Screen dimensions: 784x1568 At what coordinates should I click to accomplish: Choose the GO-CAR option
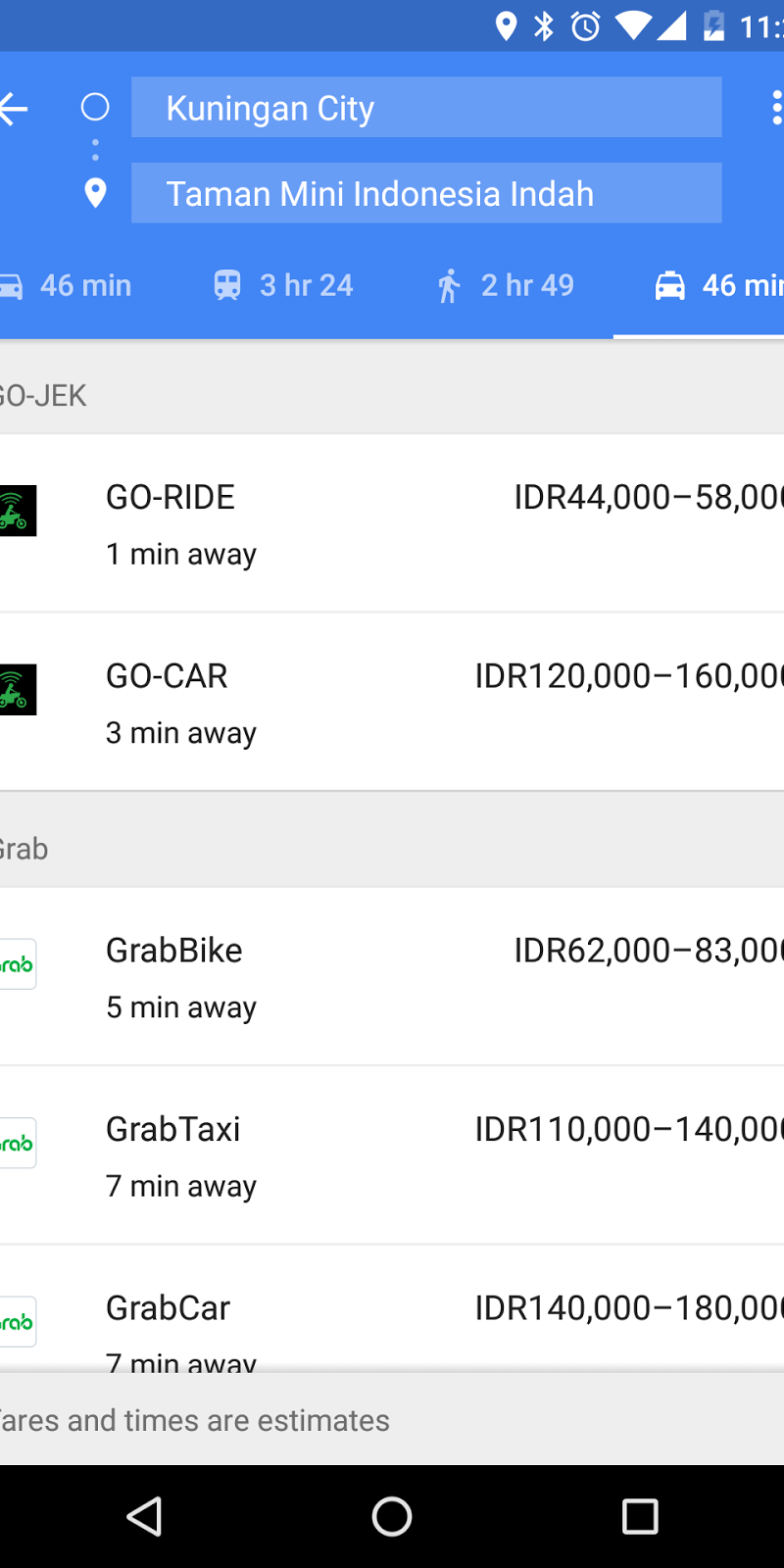pyautogui.click(x=392, y=703)
